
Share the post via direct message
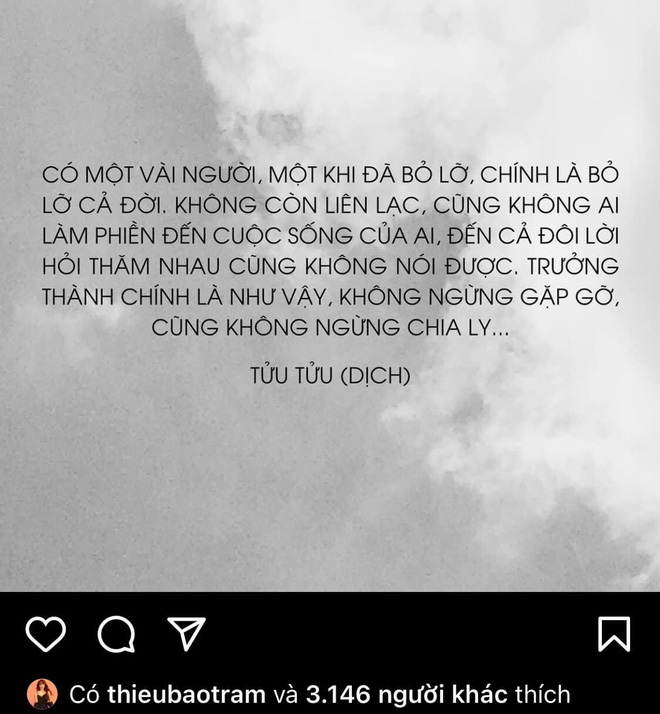pos(186,634)
